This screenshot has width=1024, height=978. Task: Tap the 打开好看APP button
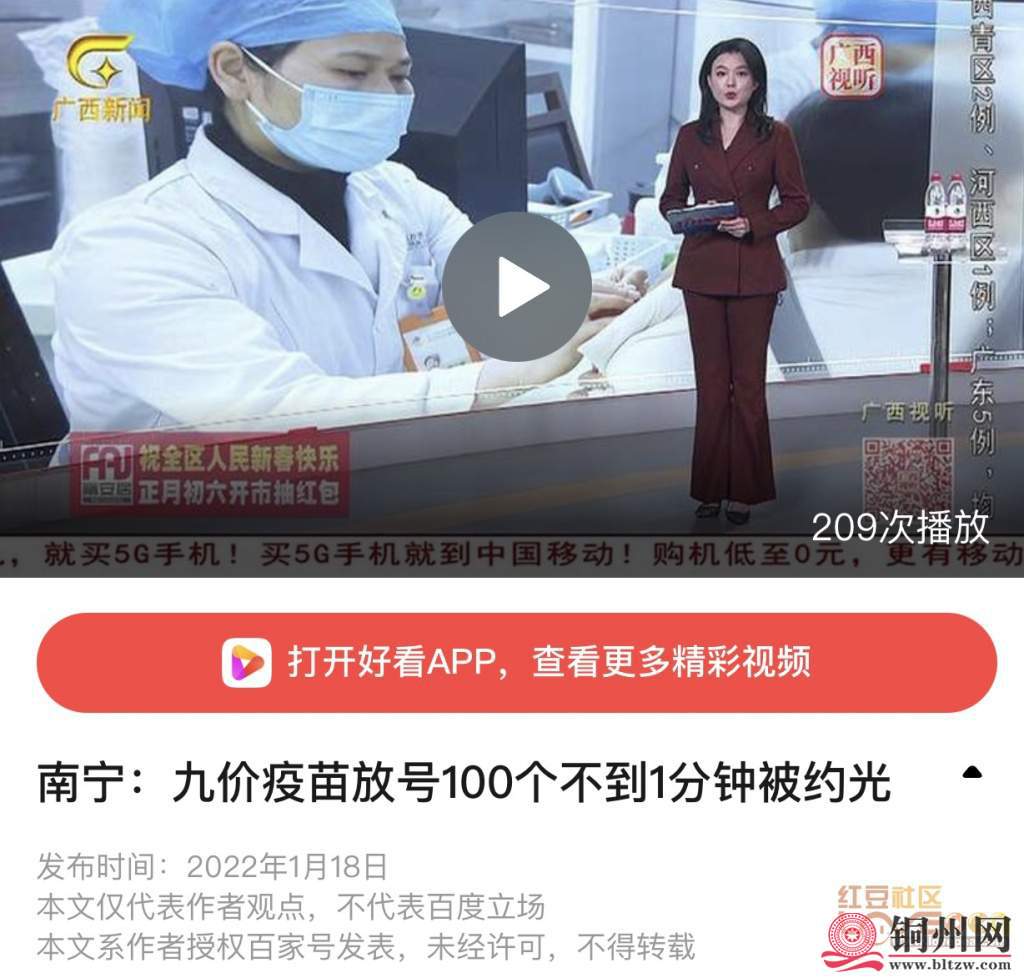(516, 662)
